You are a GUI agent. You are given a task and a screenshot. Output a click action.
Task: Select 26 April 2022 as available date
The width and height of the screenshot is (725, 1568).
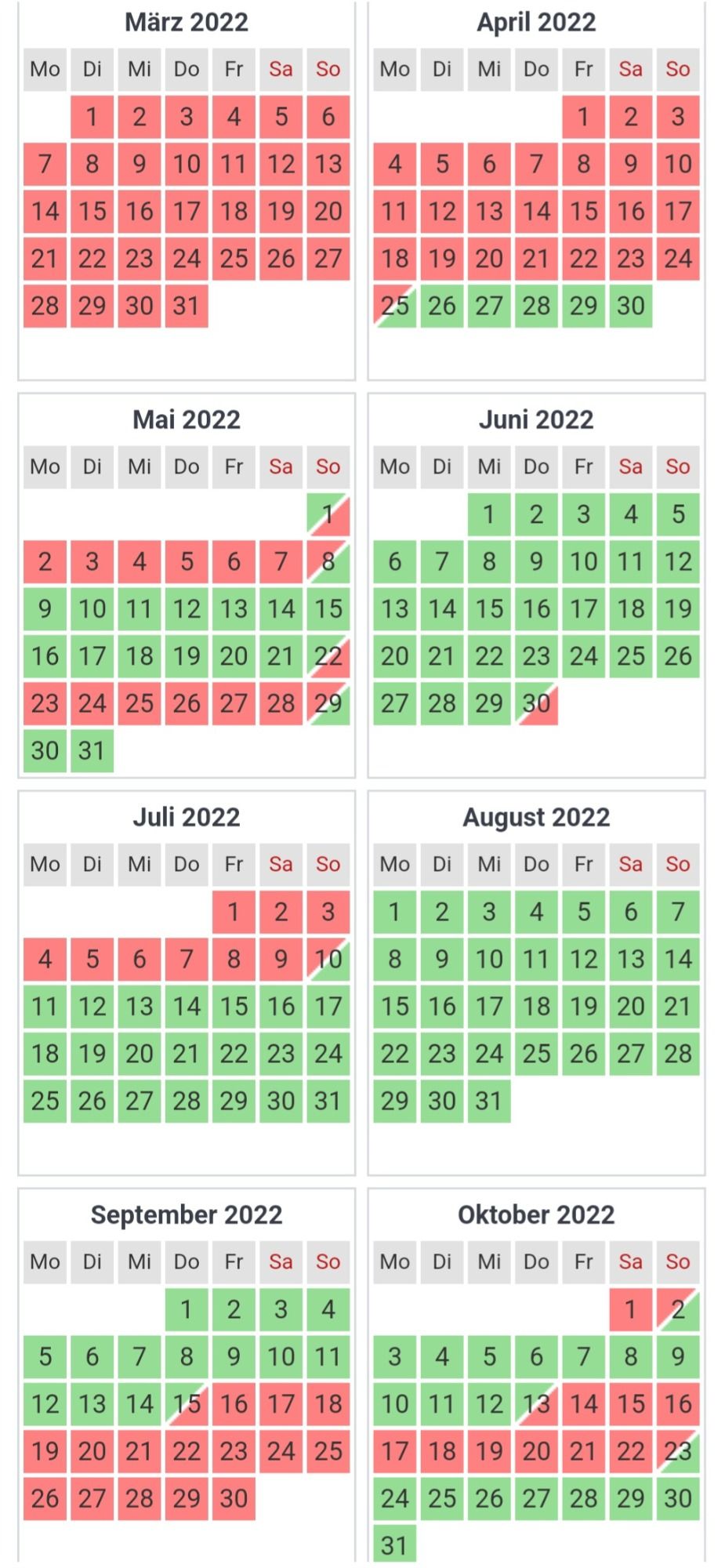pos(442,306)
